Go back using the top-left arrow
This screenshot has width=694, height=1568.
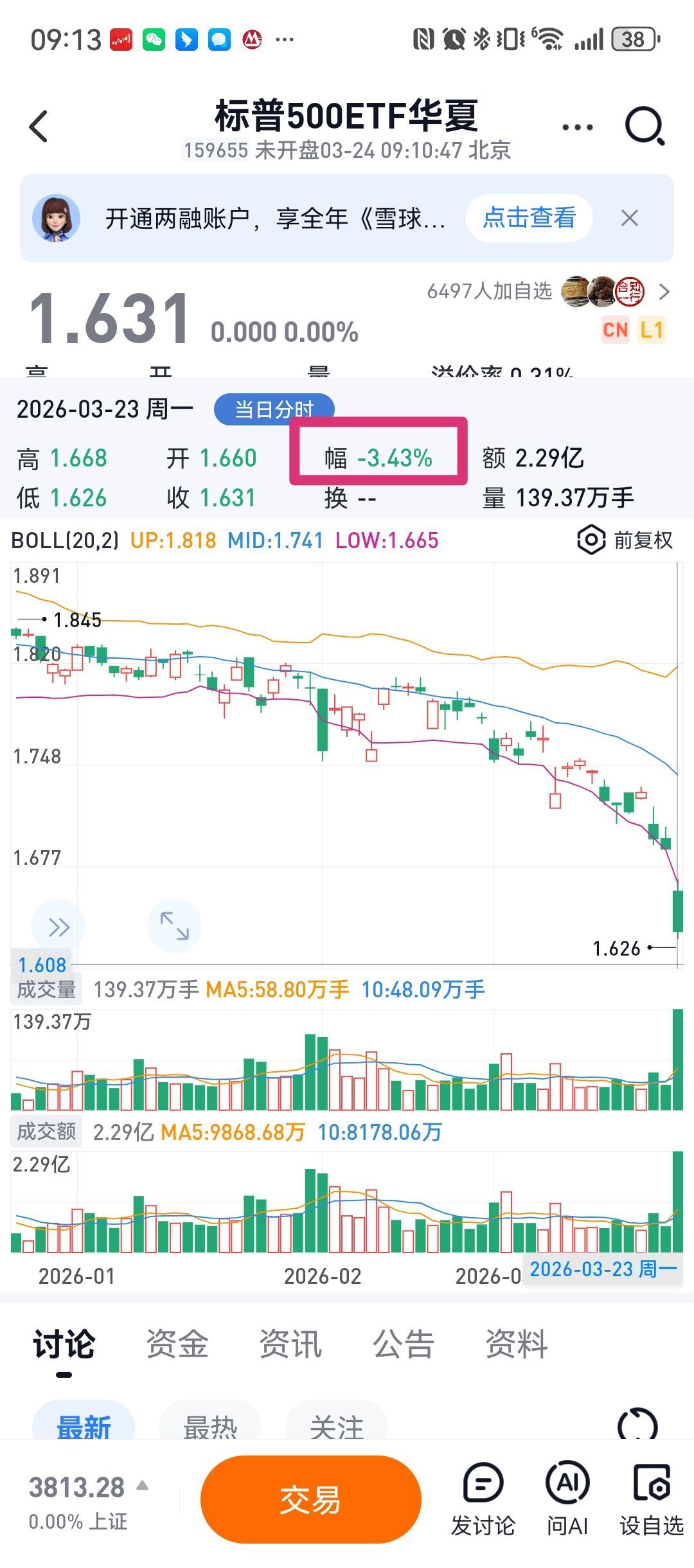(39, 126)
